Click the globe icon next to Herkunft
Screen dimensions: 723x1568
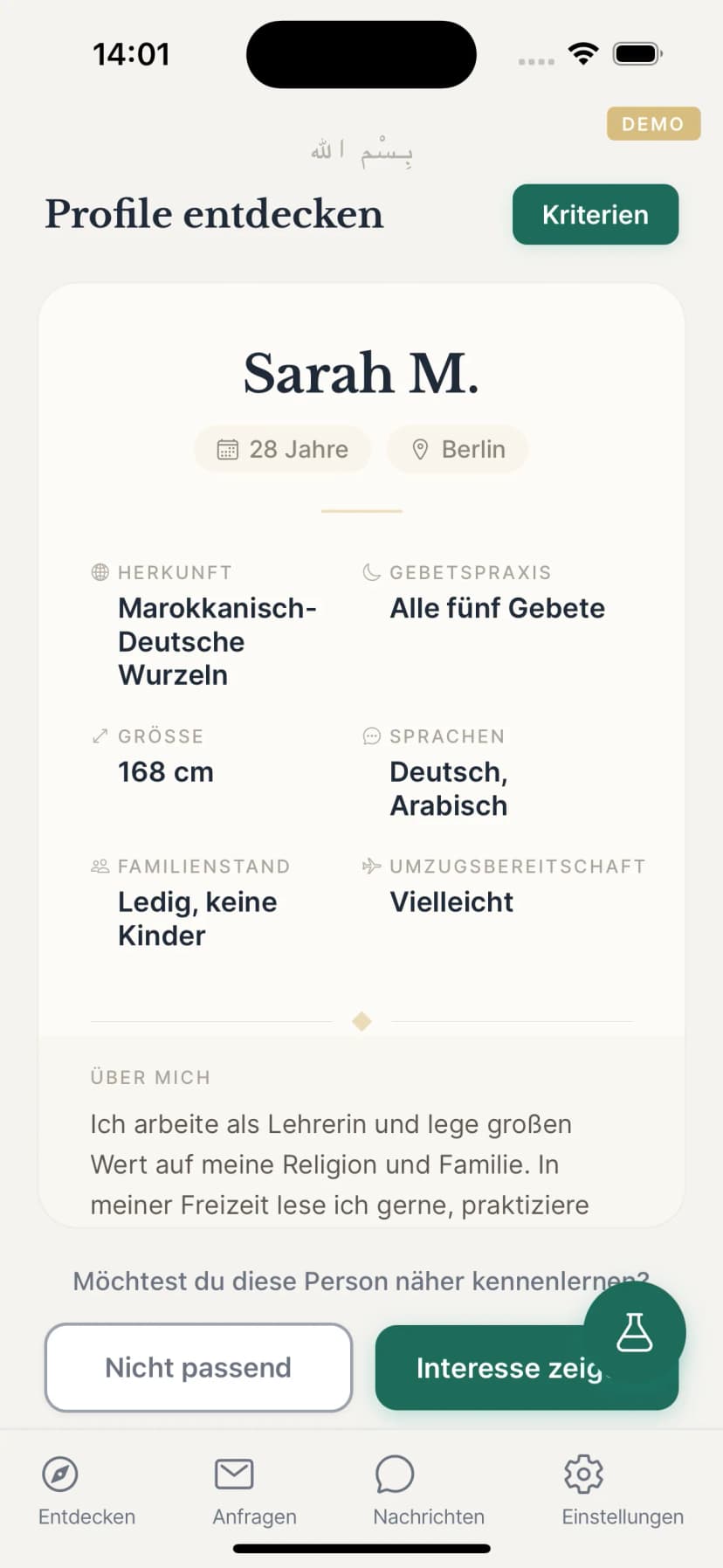(99, 572)
